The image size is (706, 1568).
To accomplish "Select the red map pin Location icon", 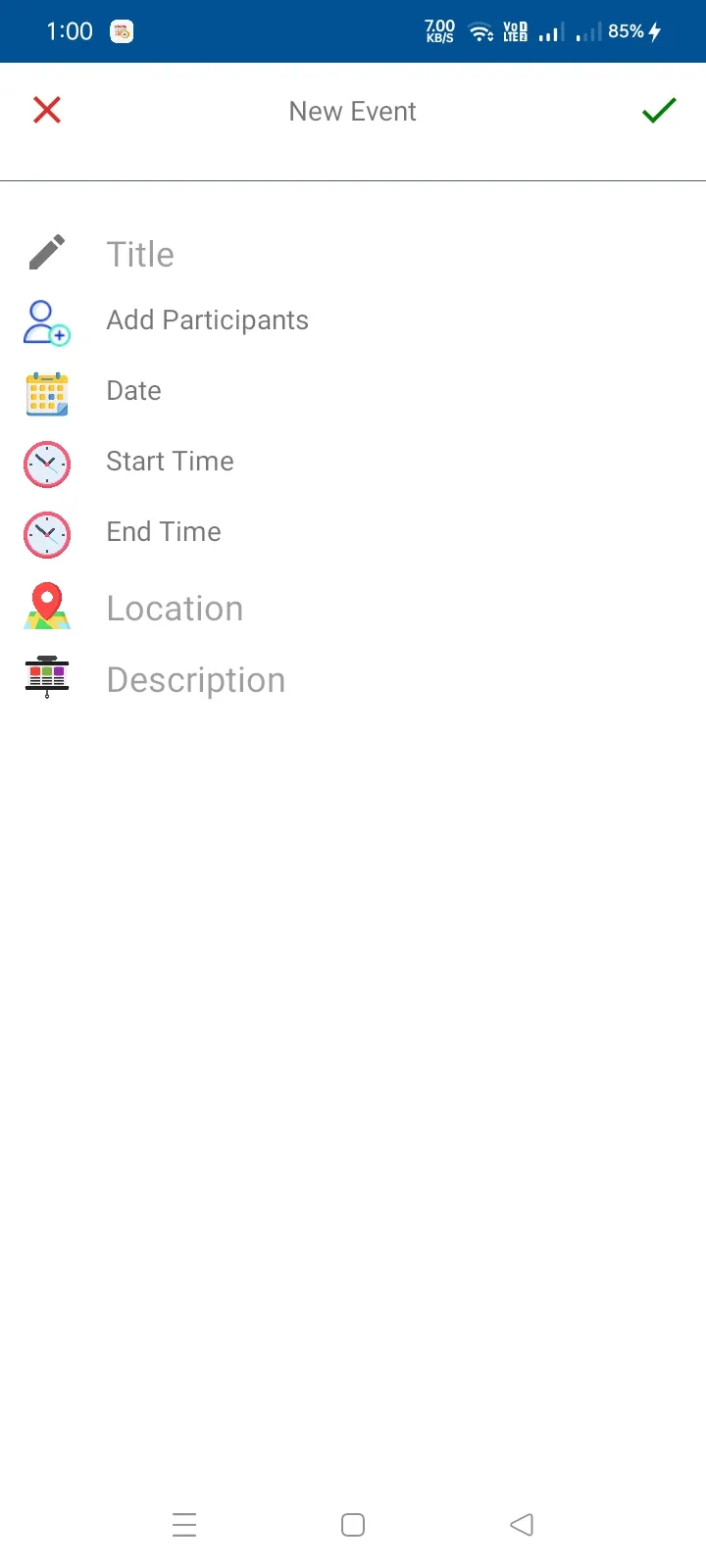I will pos(46,605).
